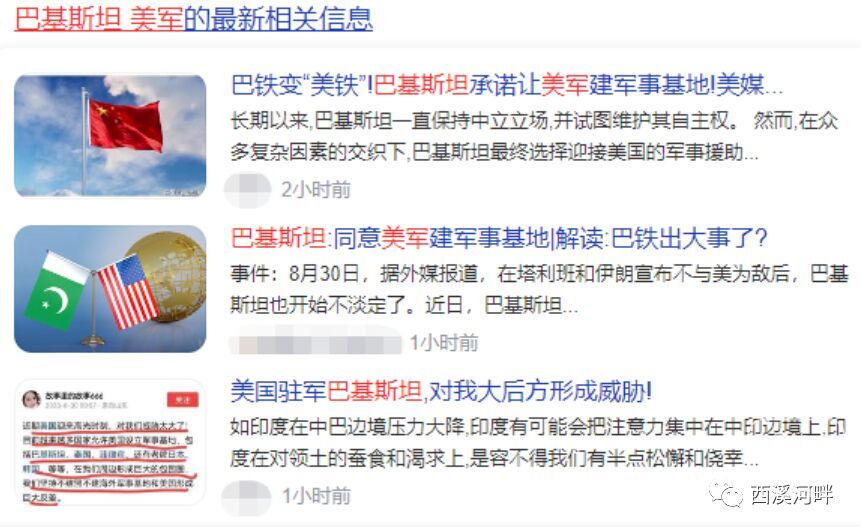The height and width of the screenshot is (532, 861).
Task: Open the 巴基斯坦 美军 latest news heading link
Action: 193,18
